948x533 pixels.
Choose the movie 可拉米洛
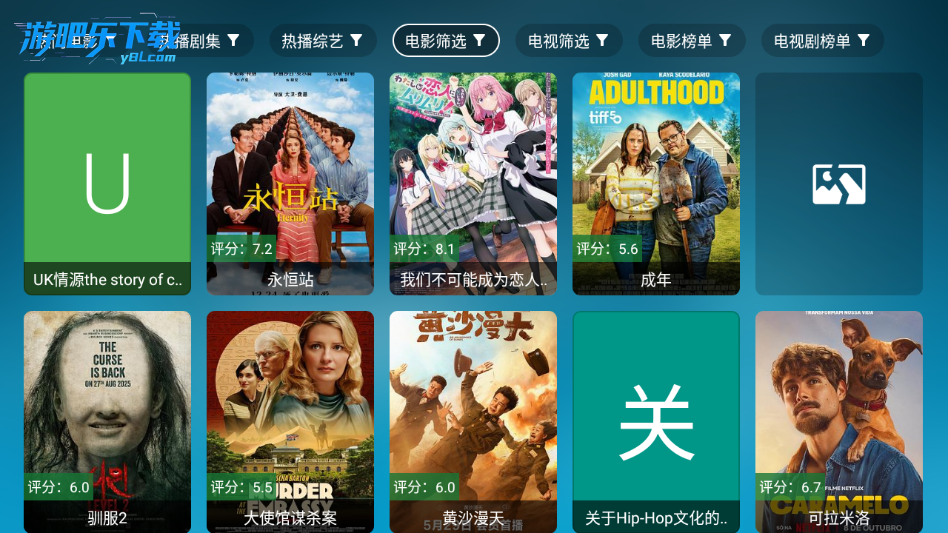coord(839,421)
